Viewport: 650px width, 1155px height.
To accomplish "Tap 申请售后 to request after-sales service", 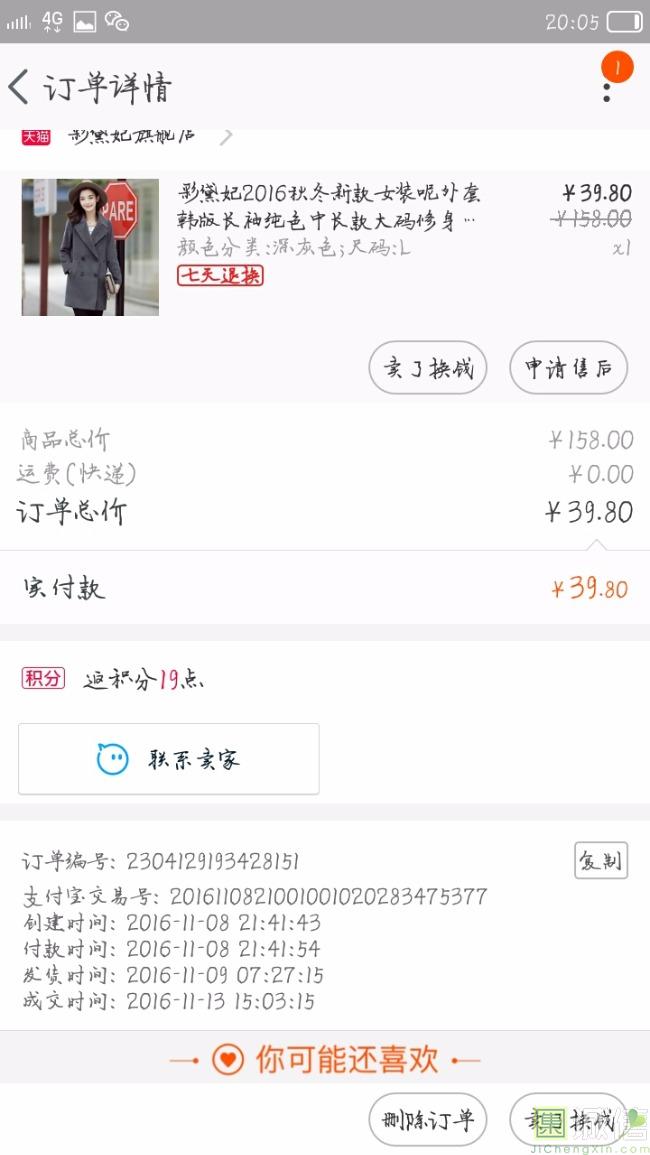I will [x=568, y=368].
